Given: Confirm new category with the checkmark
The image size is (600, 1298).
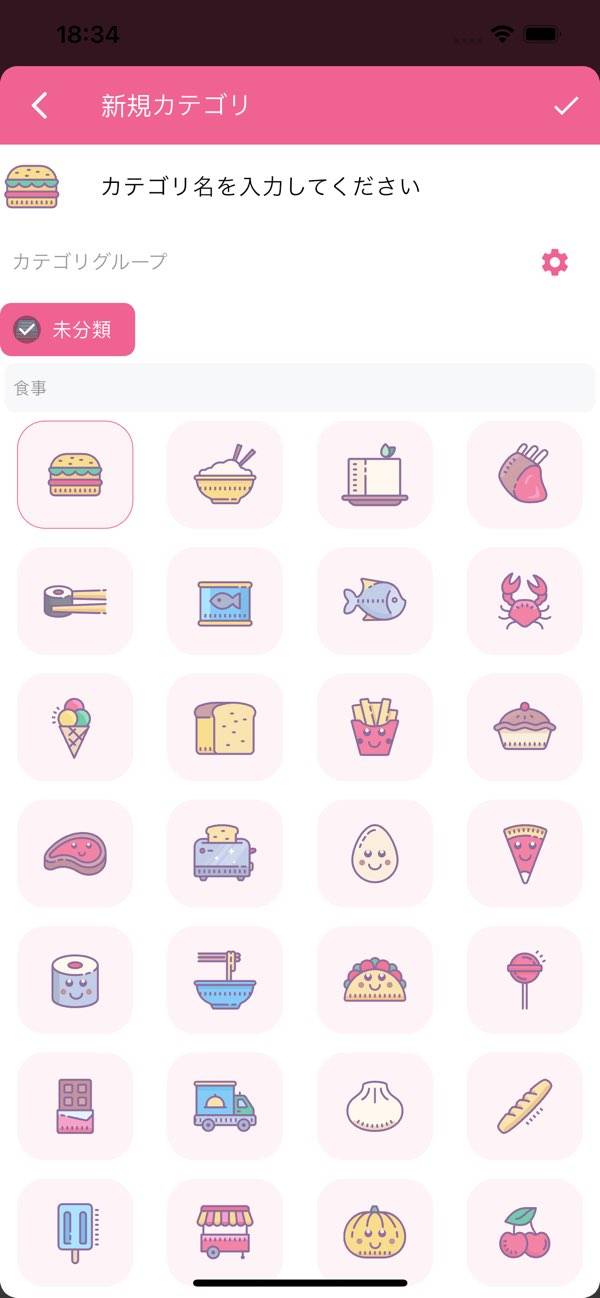Looking at the screenshot, I should pyautogui.click(x=566, y=106).
